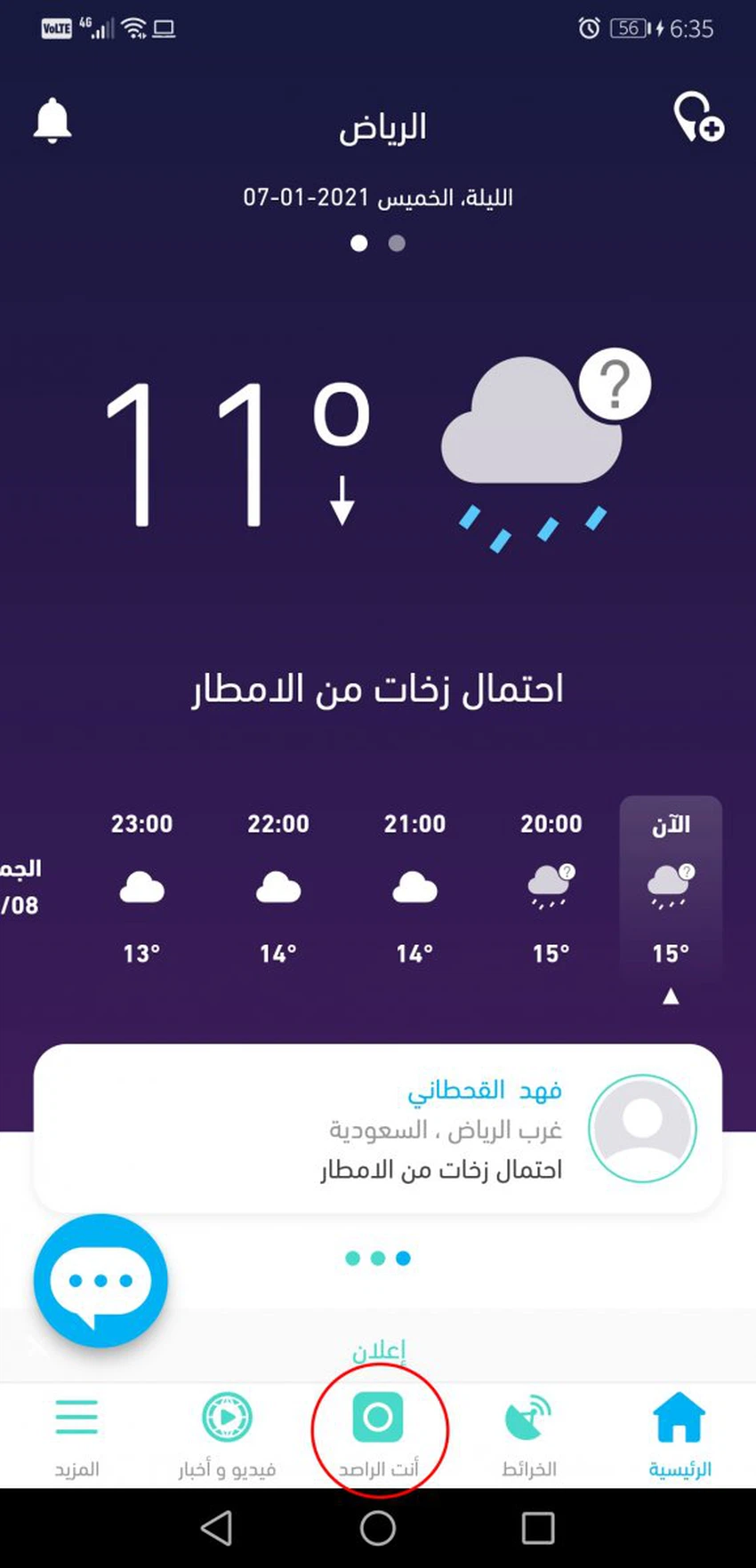Tap the question mark on the weather icon

coord(615,384)
